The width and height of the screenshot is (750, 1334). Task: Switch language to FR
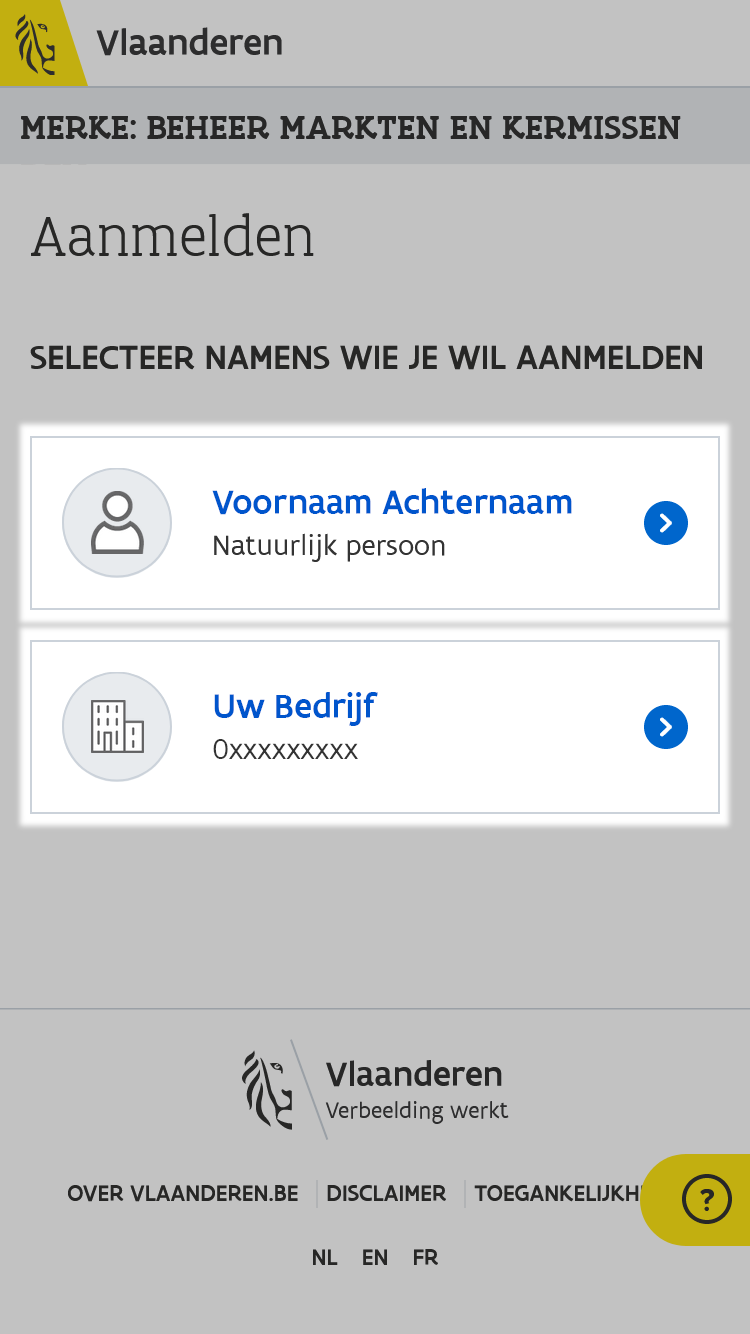tap(425, 1258)
